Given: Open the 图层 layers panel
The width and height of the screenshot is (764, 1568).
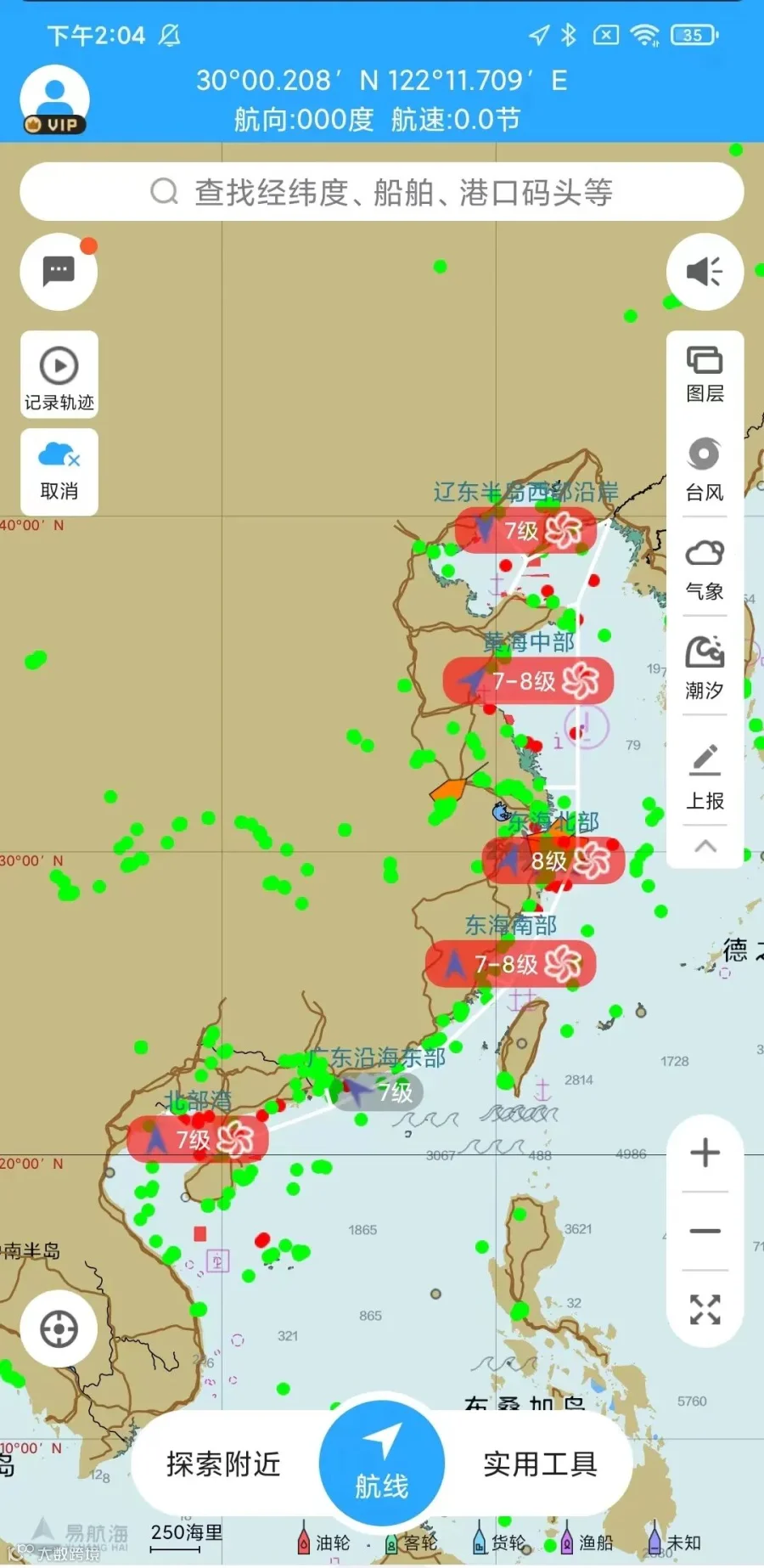Looking at the screenshot, I should click(705, 374).
